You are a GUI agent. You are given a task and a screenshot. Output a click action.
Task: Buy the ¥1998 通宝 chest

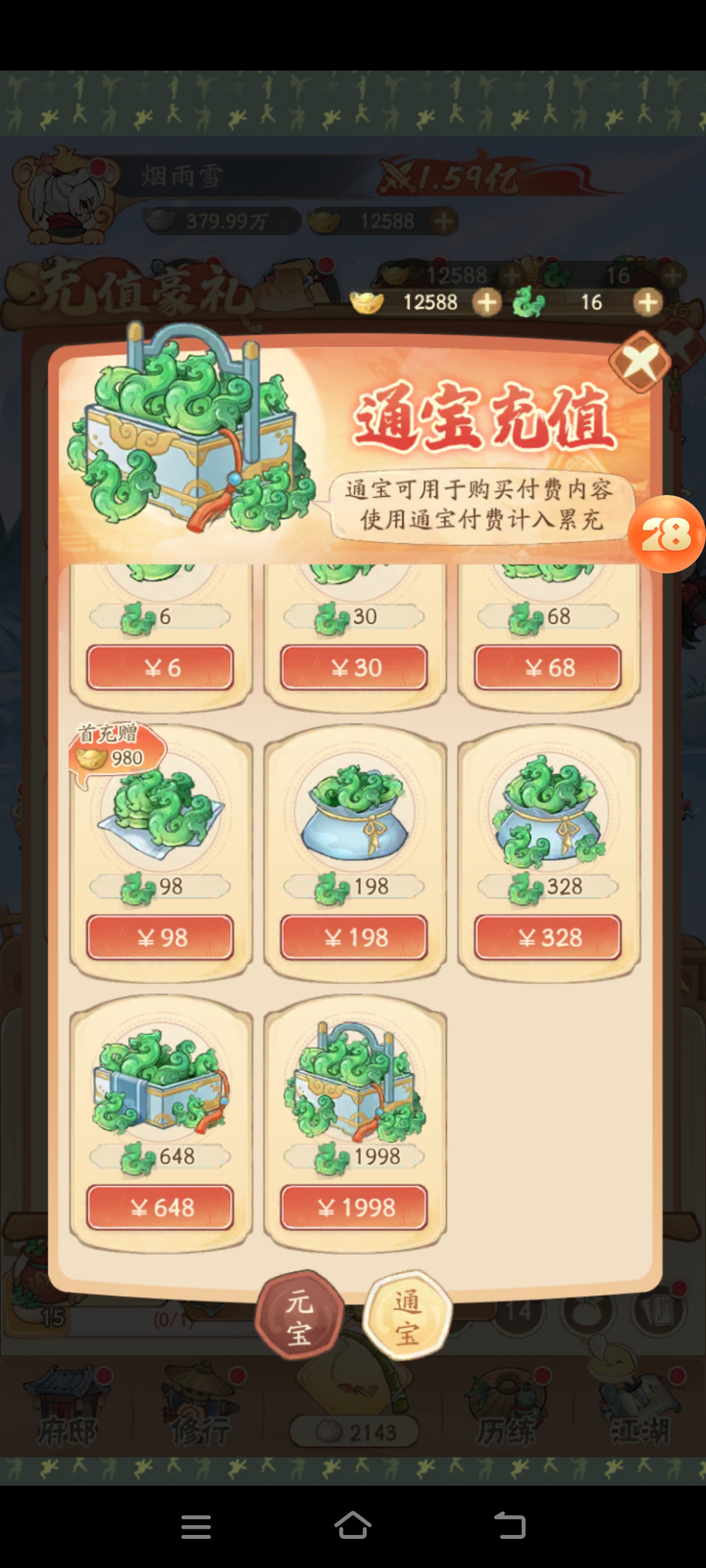click(354, 1207)
